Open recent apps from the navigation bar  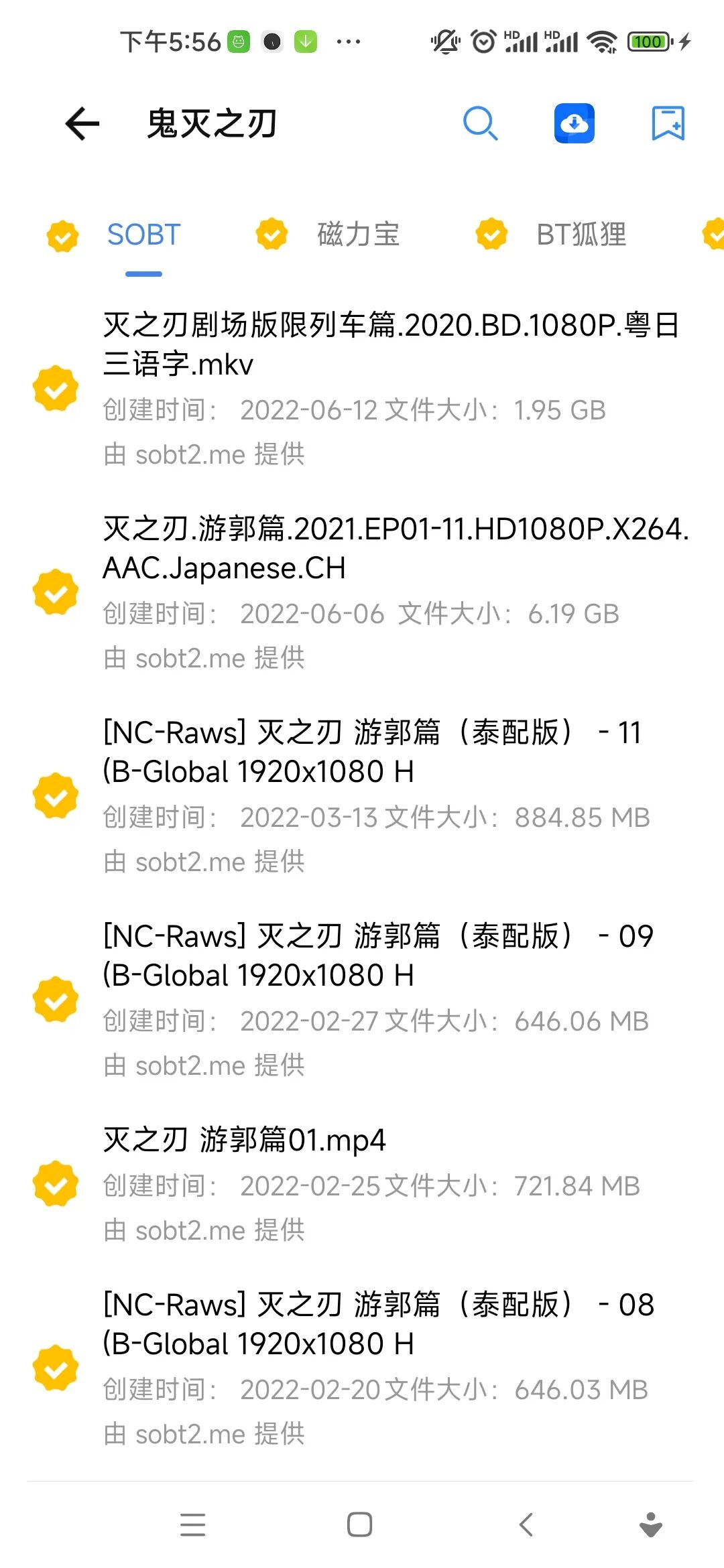[193, 1524]
